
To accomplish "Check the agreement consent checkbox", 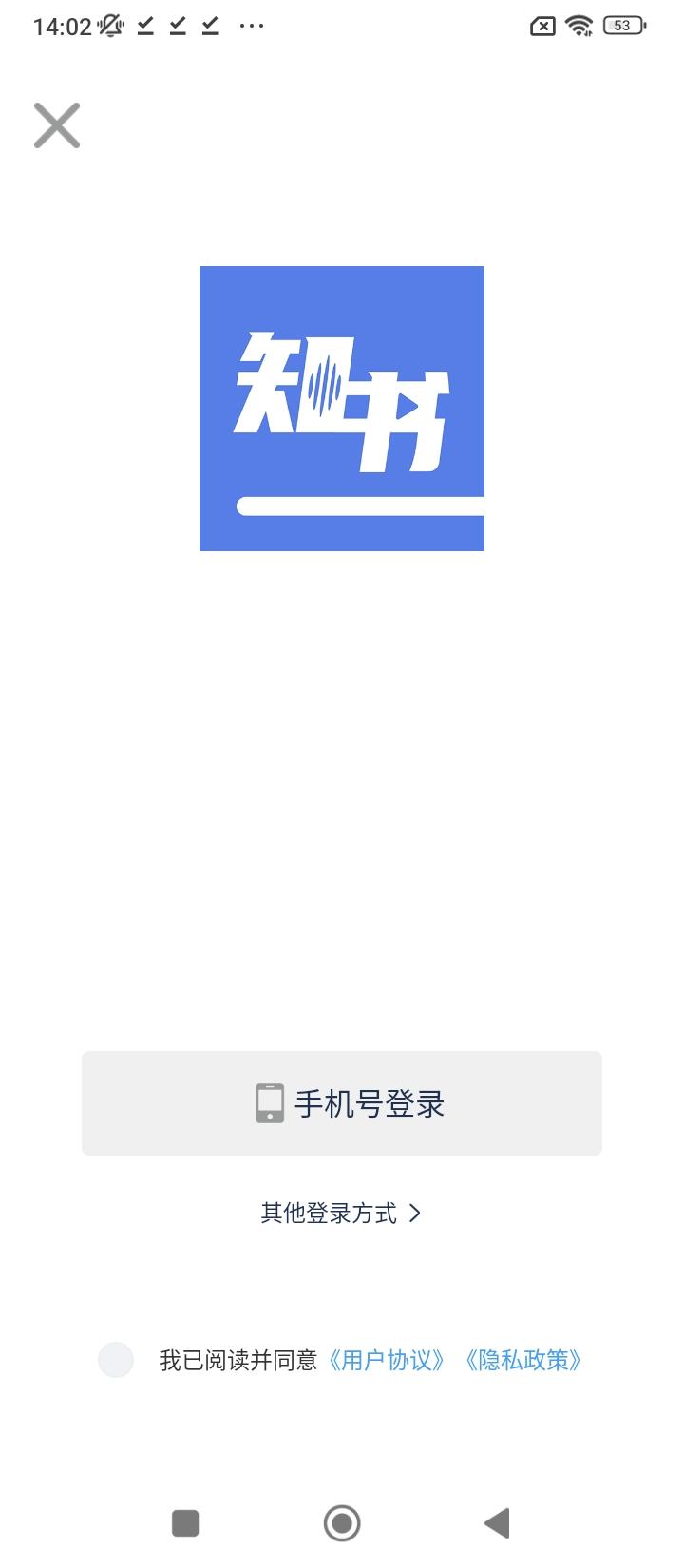I will [116, 1360].
